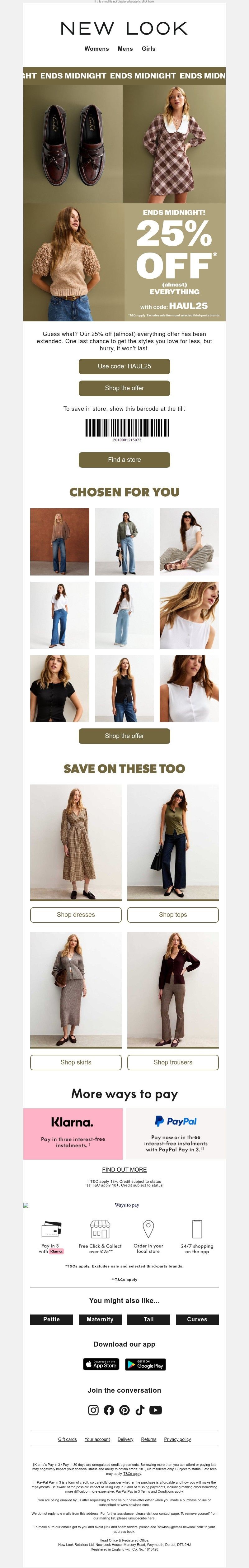Viewport: 249px width, 1568px height.
Task: Browse the Curves range
Action: tap(197, 1320)
